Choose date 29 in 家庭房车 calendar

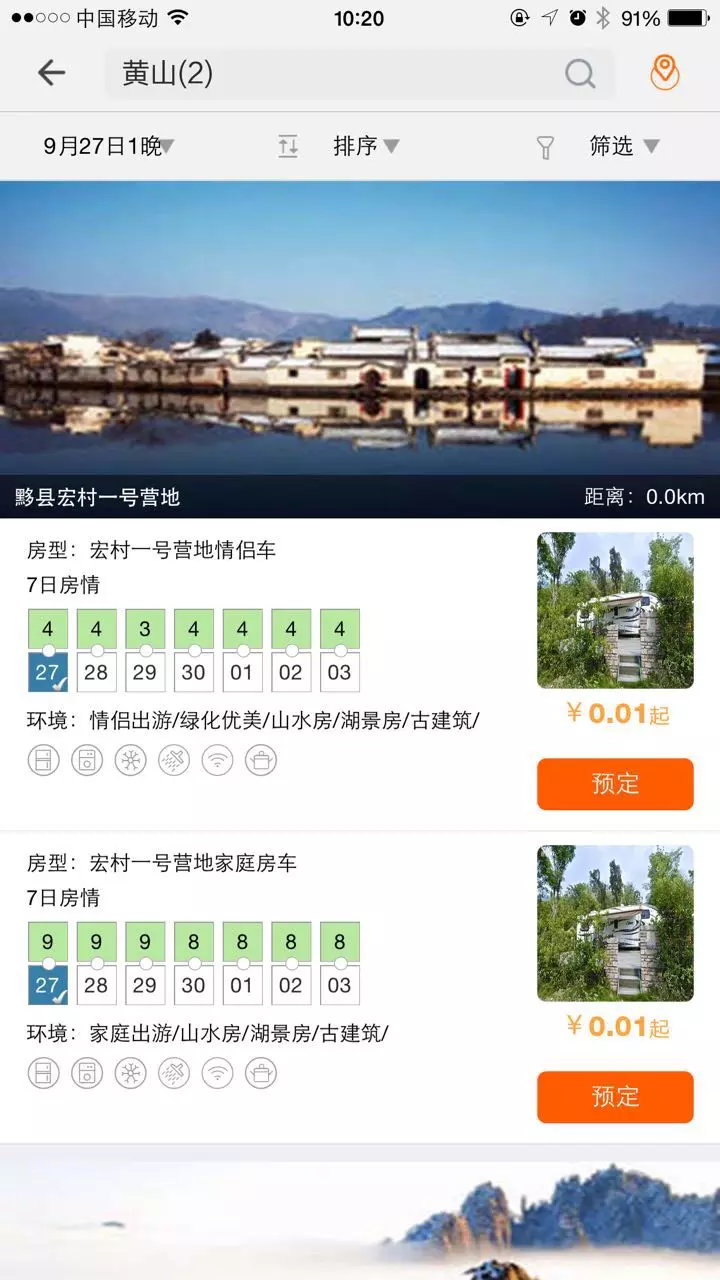click(x=145, y=985)
